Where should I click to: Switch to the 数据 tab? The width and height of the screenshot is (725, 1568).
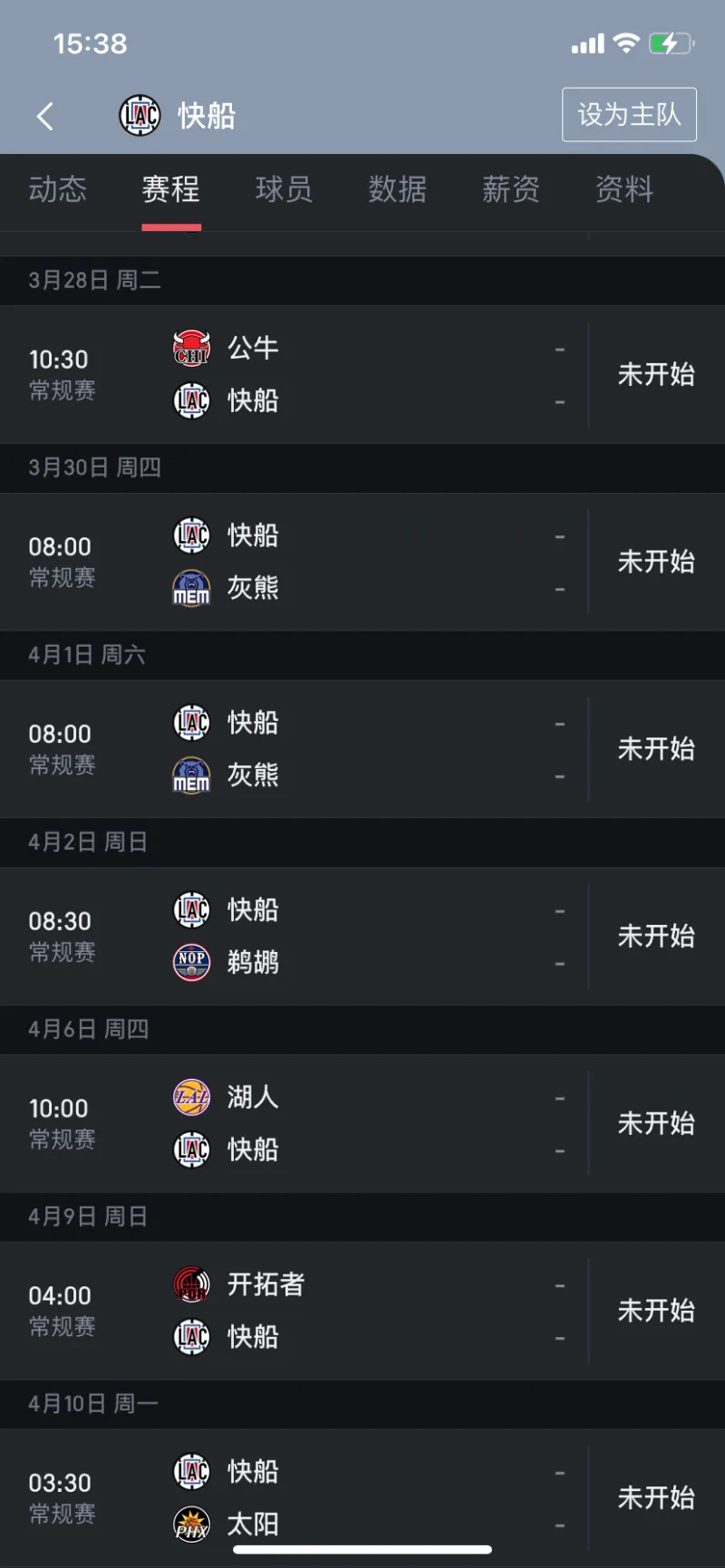pyautogui.click(x=397, y=189)
